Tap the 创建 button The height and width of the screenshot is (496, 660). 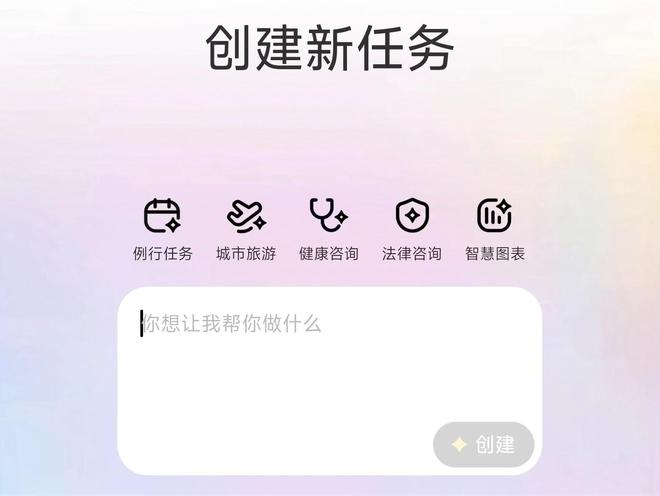pyautogui.click(x=483, y=444)
